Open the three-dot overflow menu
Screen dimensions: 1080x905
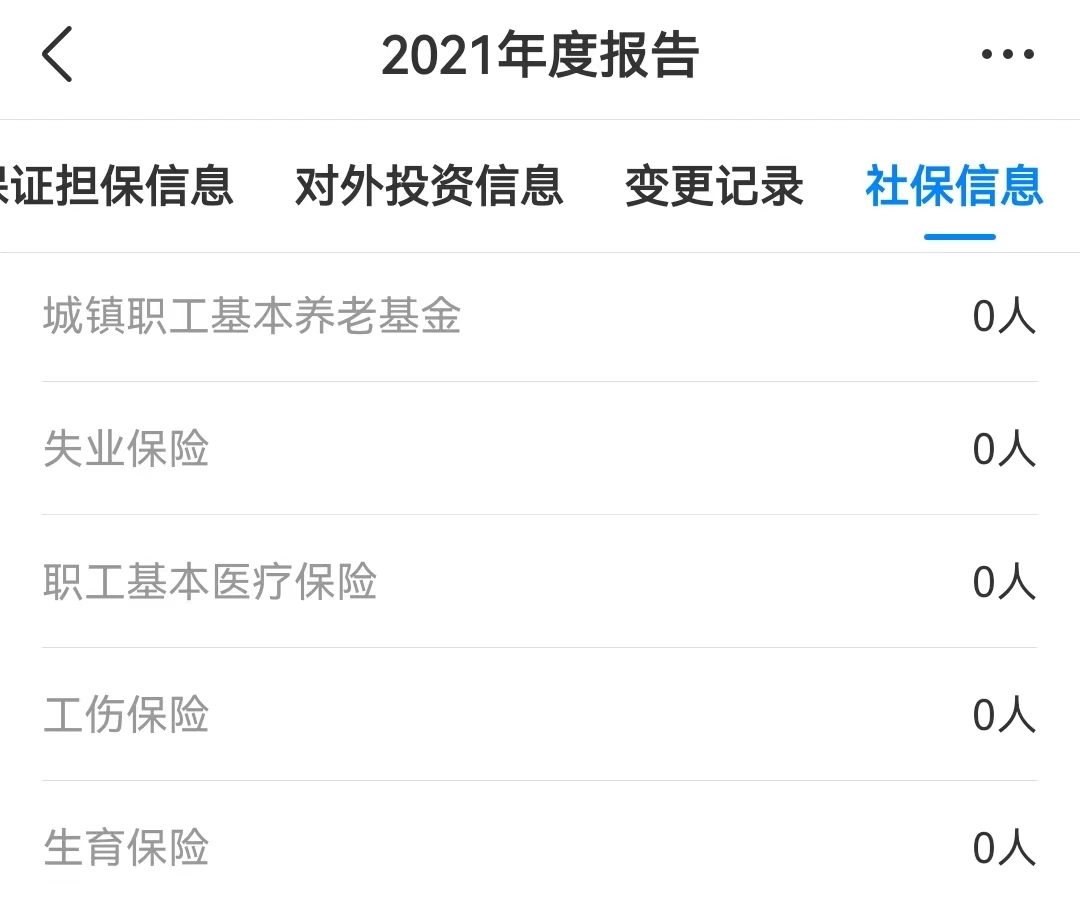1007,55
